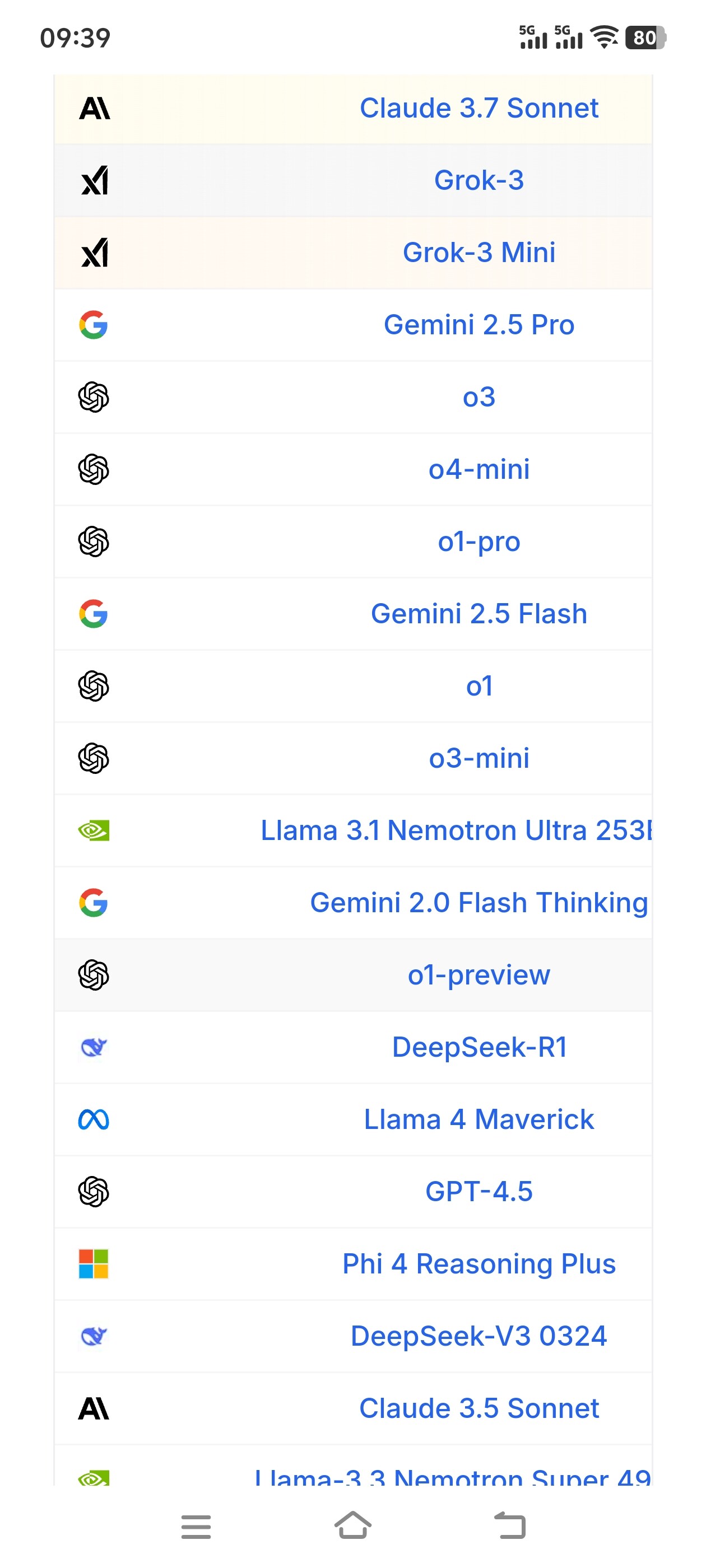Open Phi 4 Reasoning Plus link
706x1568 pixels.
(479, 1264)
